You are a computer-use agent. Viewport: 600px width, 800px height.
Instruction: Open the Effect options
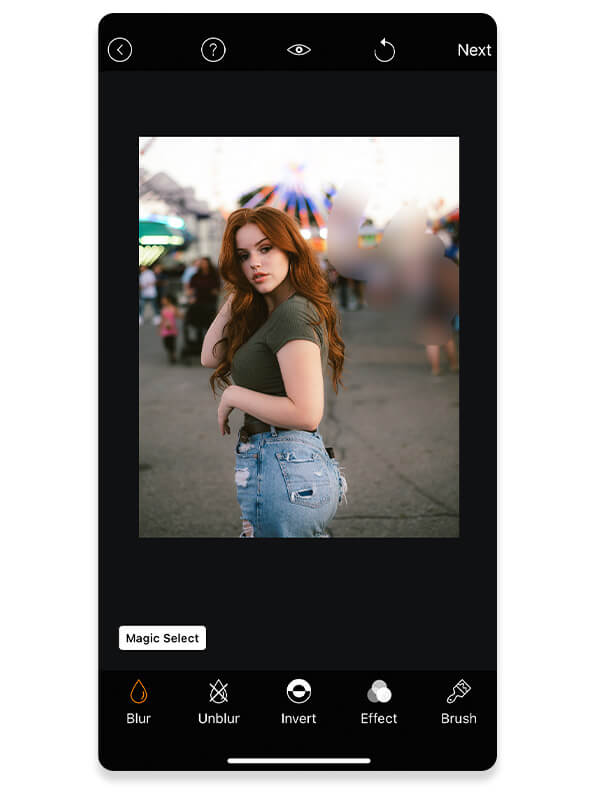(x=379, y=702)
